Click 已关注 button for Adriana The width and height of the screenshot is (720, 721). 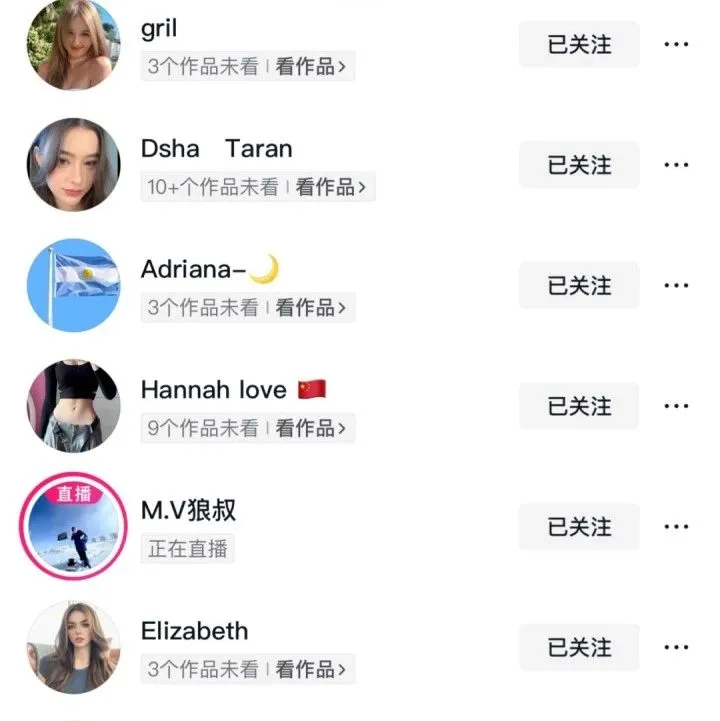(578, 285)
